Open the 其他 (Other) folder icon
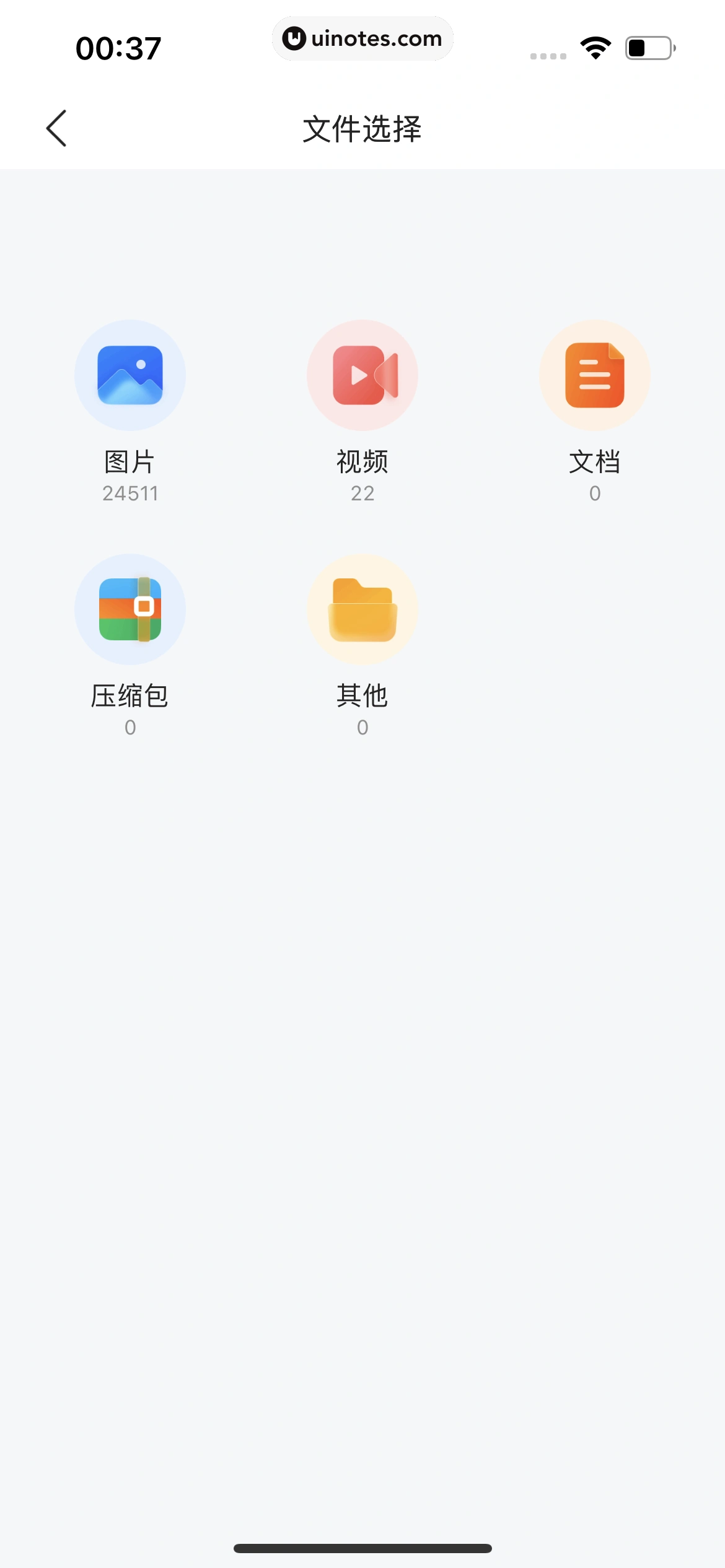Viewport: 725px width, 1568px height. tap(362, 609)
